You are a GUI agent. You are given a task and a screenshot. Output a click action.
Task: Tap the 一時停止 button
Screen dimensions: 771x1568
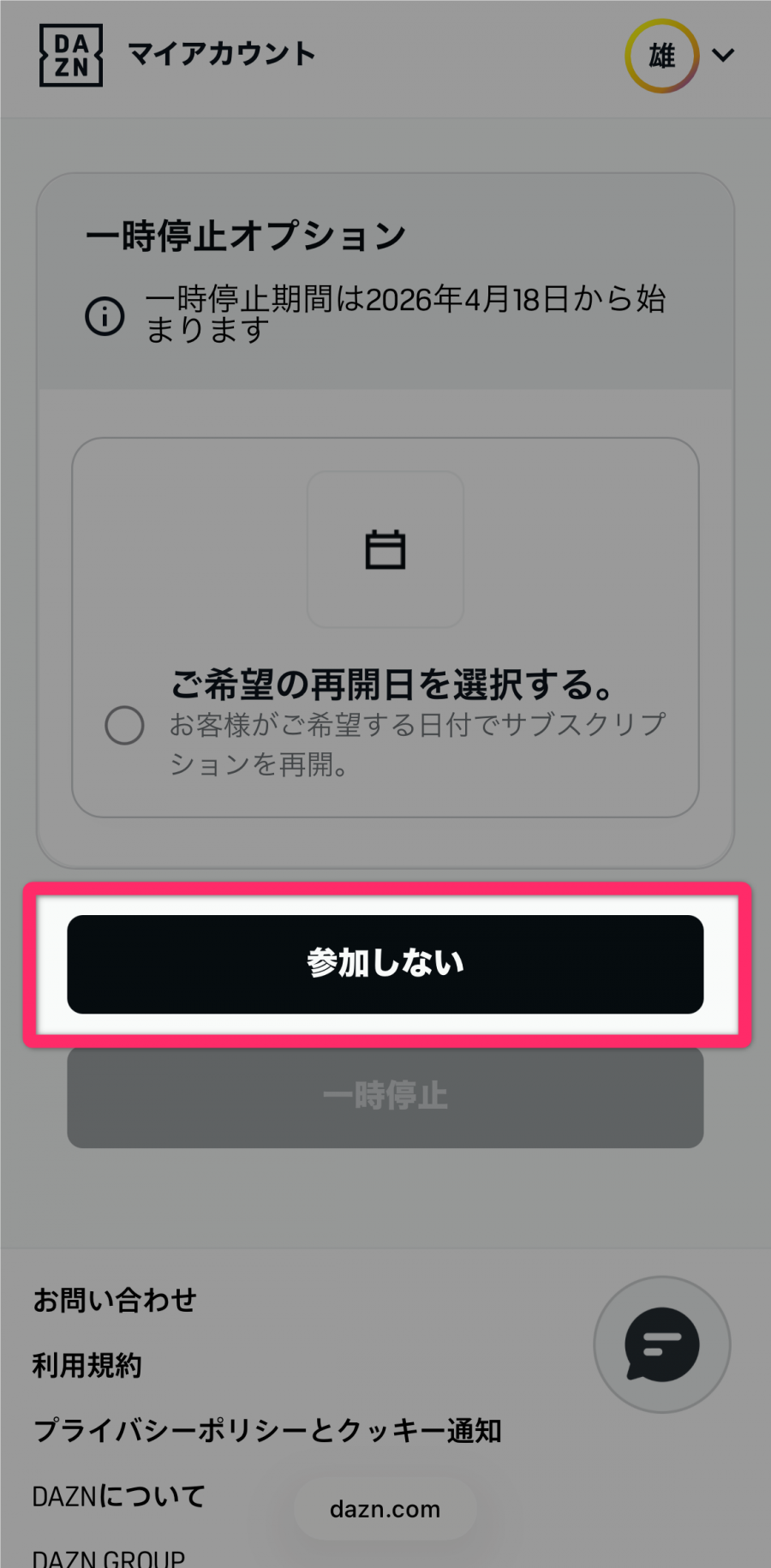click(x=385, y=1097)
